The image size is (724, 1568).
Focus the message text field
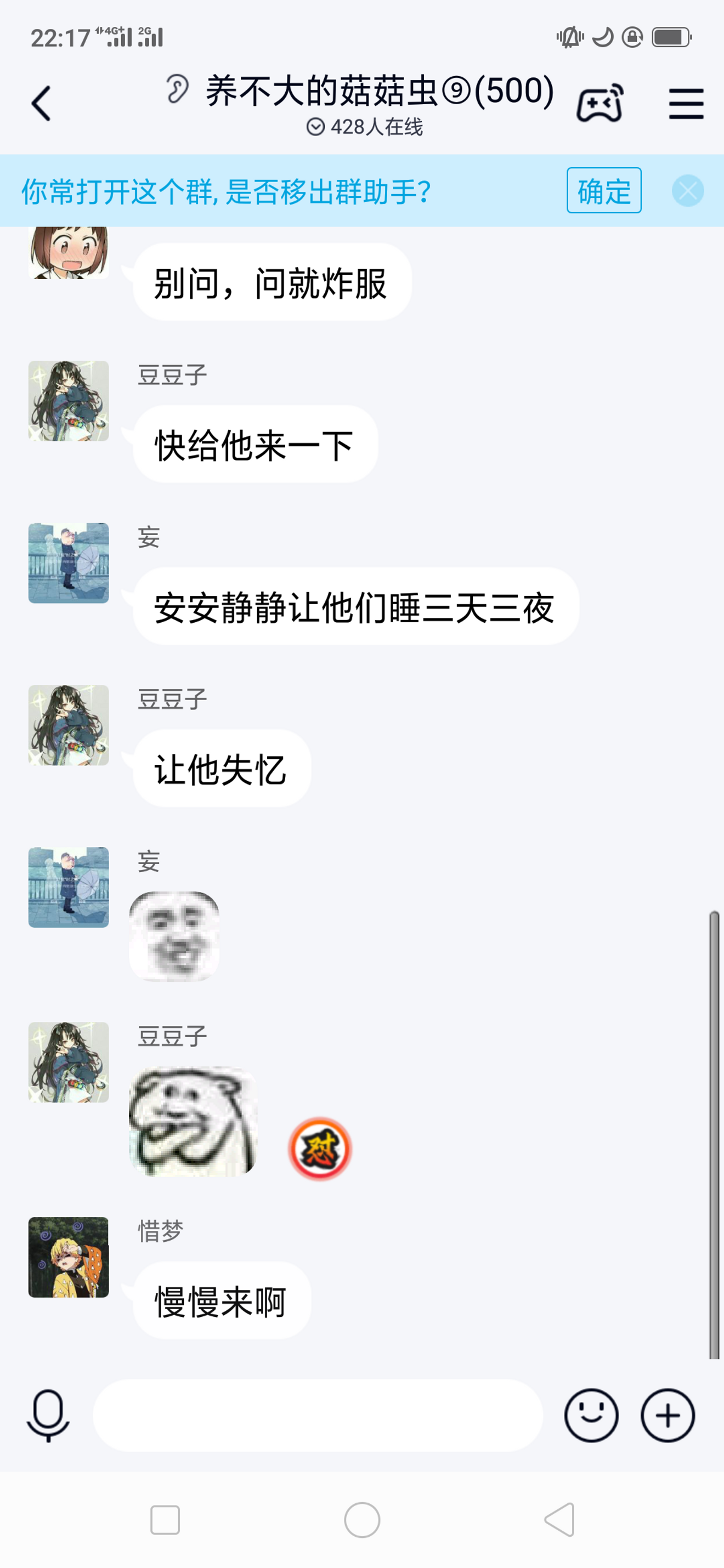tap(317, 1415)
